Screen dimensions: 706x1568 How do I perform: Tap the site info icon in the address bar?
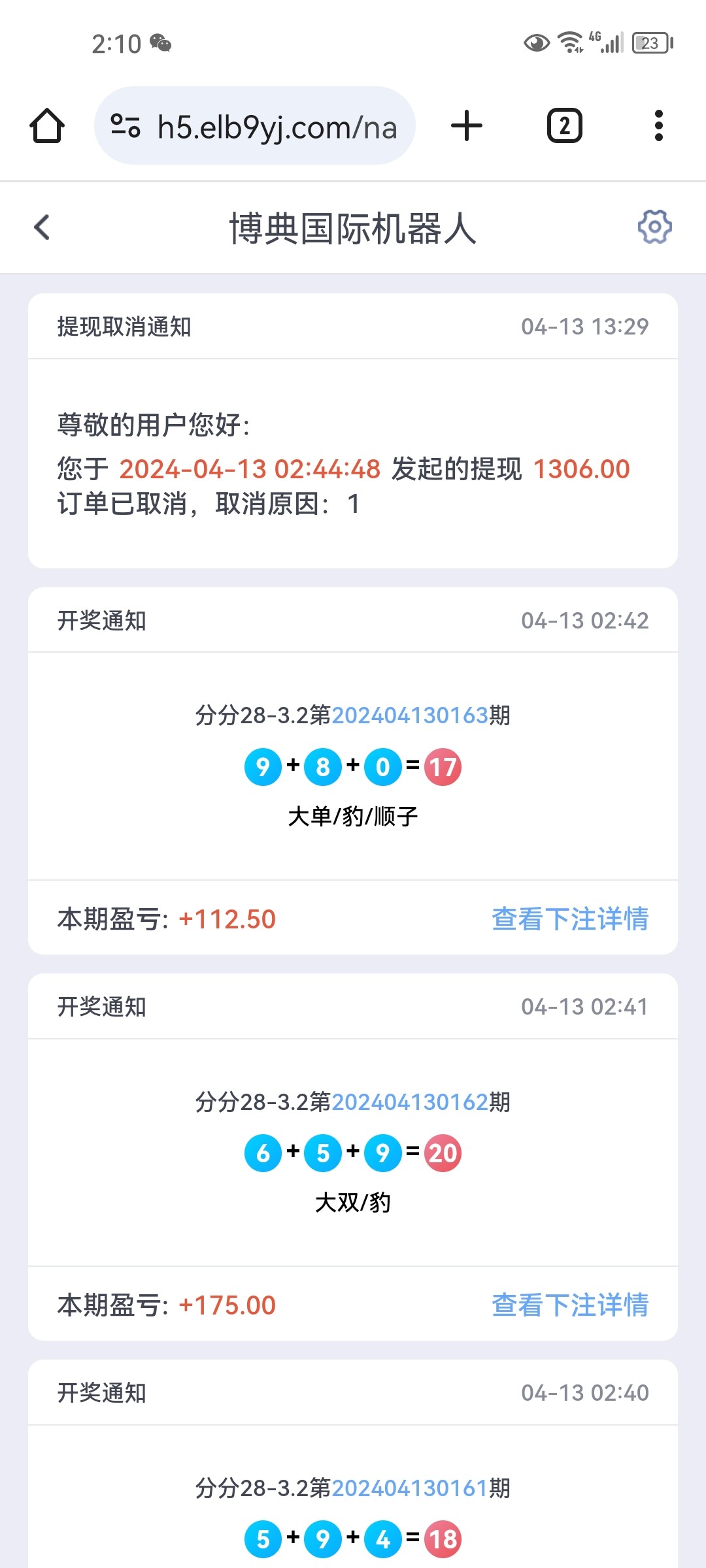[x=126, y=125]
